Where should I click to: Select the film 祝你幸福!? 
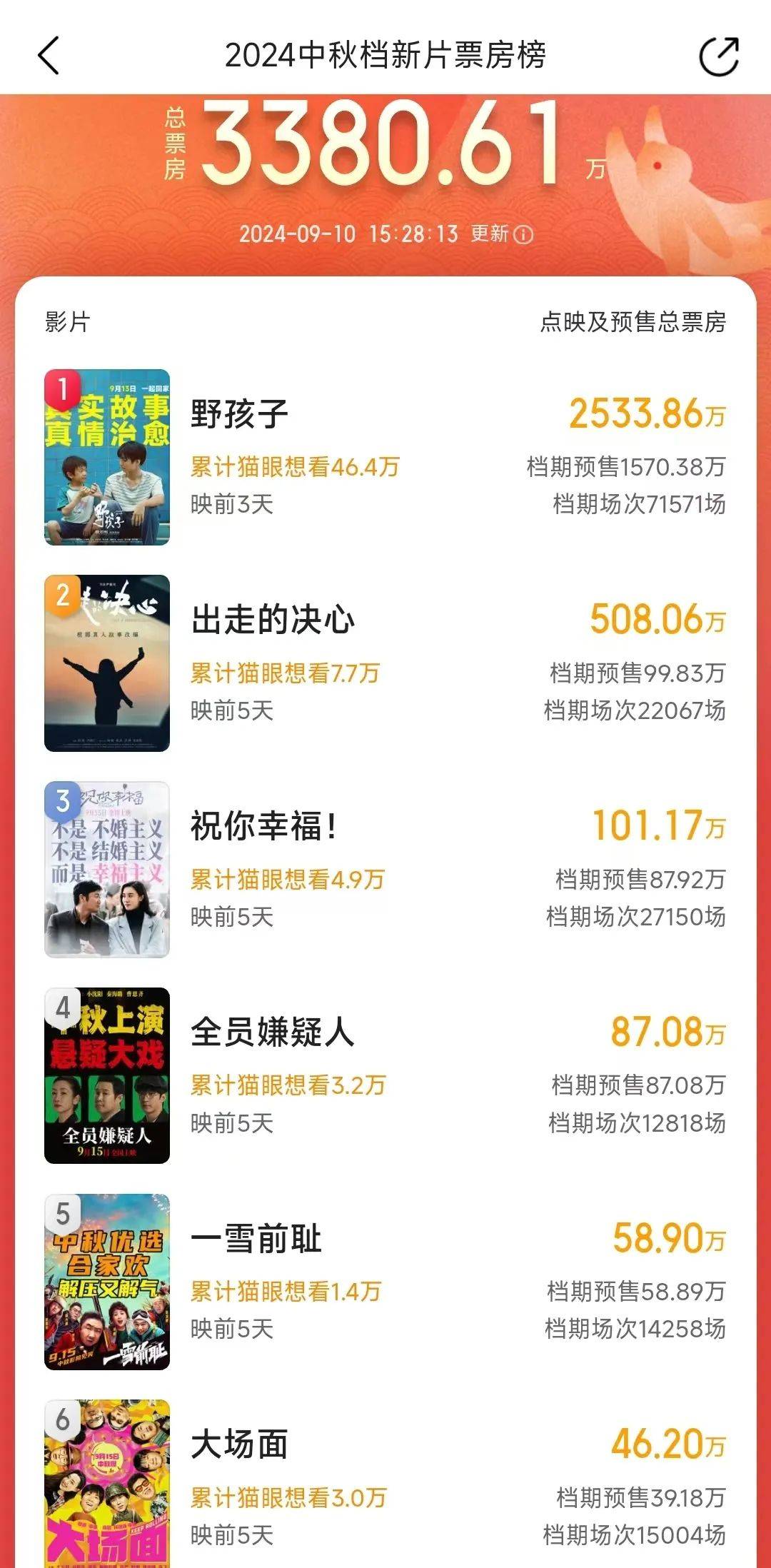(263, 826)
